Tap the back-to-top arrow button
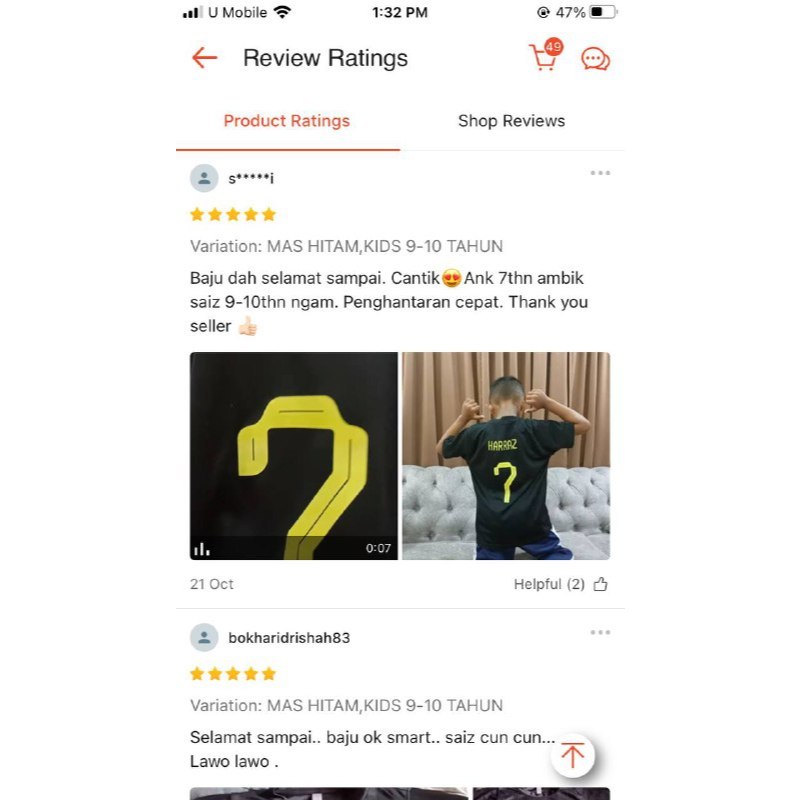This screenshot has height=800, width=800. (572, 755)
